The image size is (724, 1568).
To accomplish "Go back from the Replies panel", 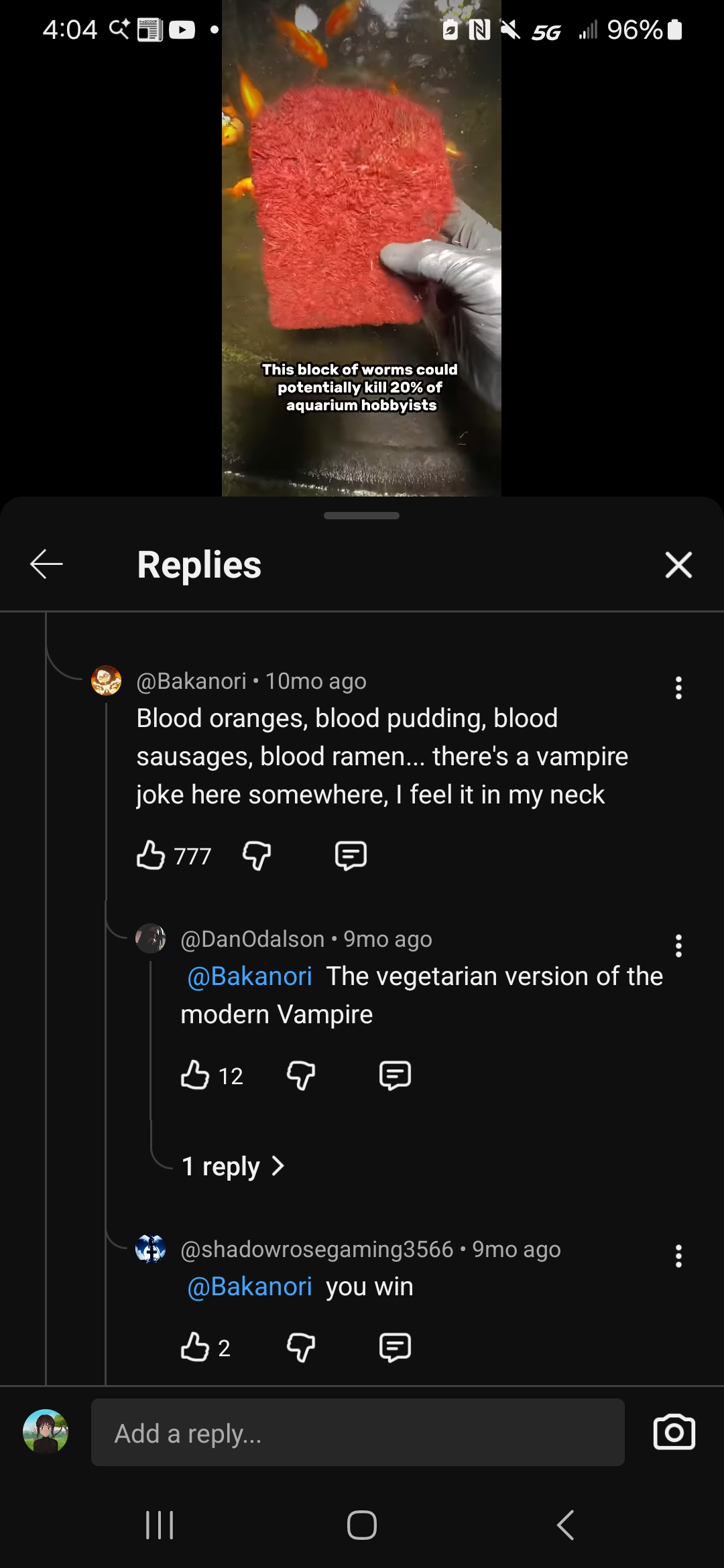I will (46, 564).
